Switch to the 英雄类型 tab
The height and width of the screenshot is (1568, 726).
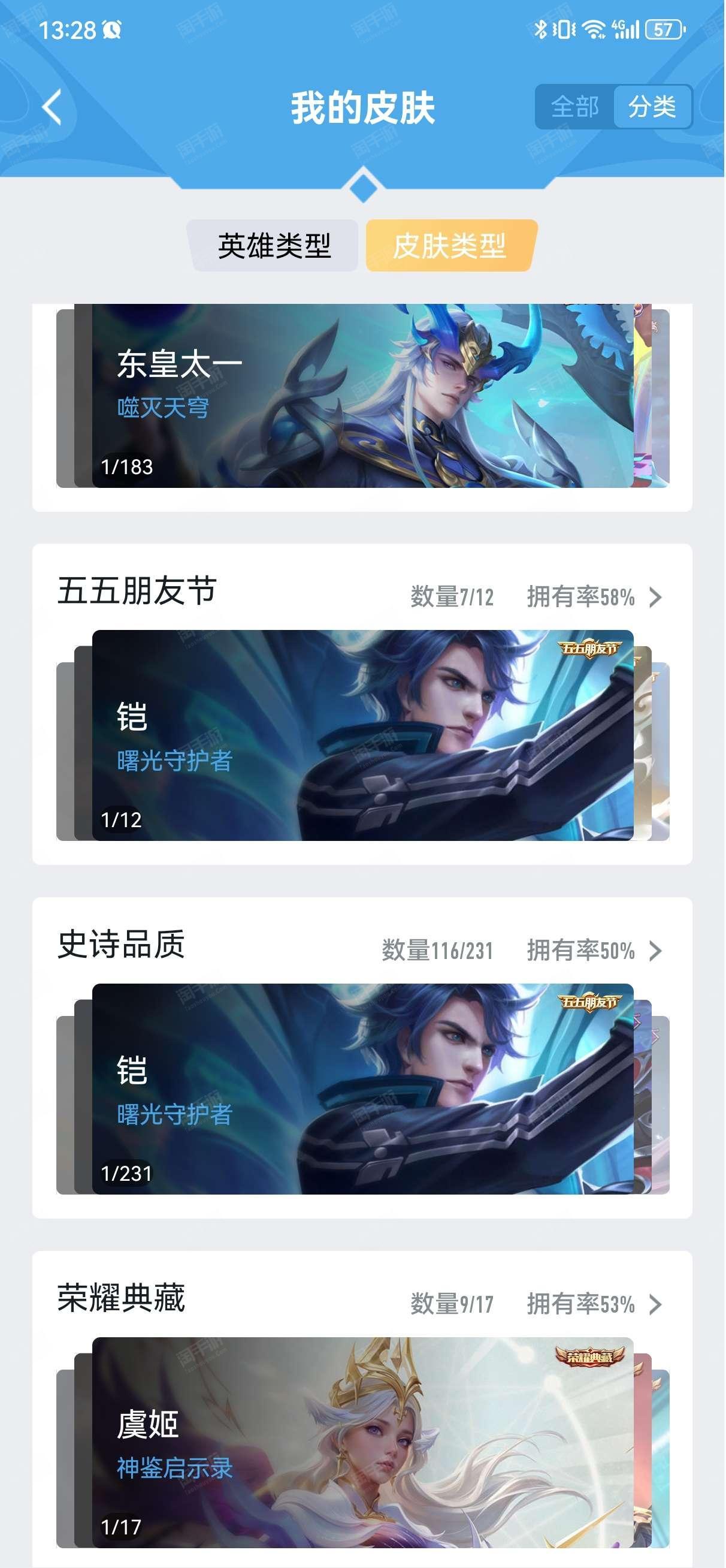(274, 246)
